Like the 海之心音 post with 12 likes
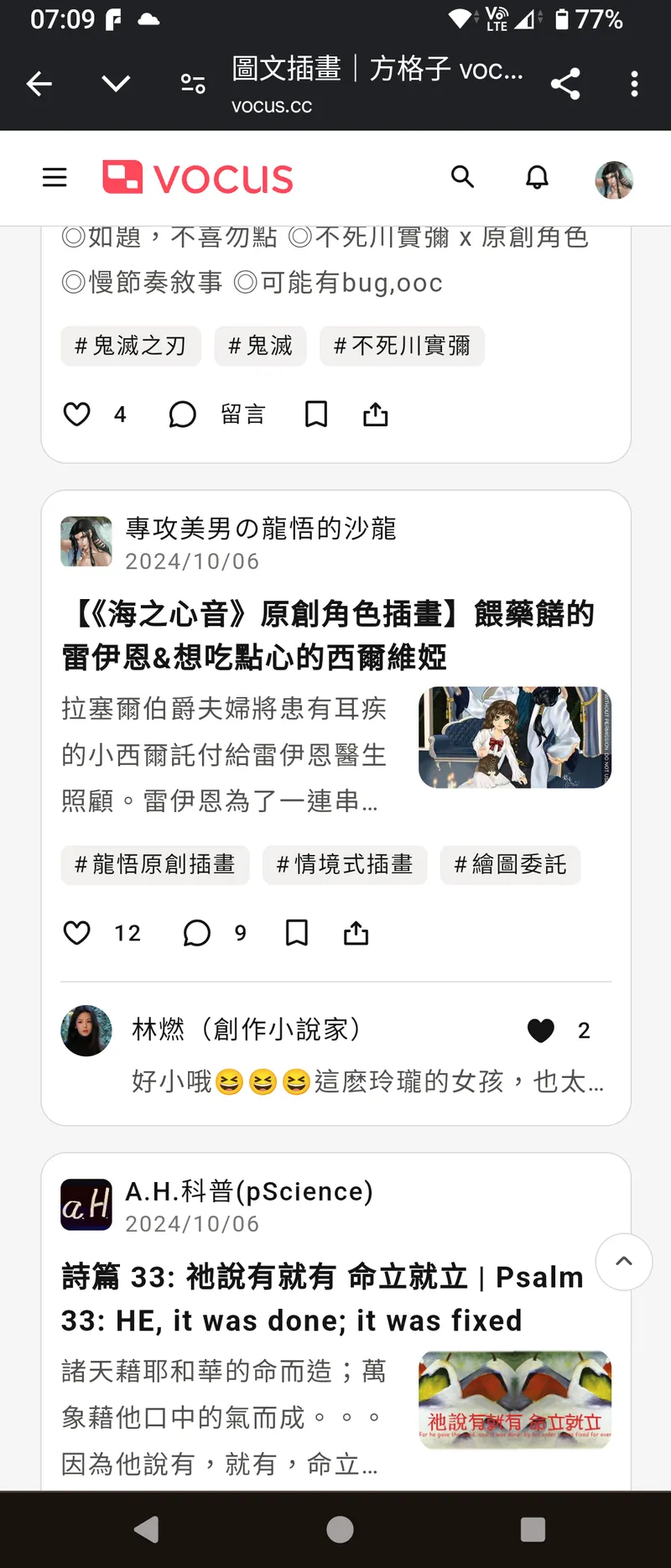Viewport: 671px width, 1568px height. pos(77,933)
